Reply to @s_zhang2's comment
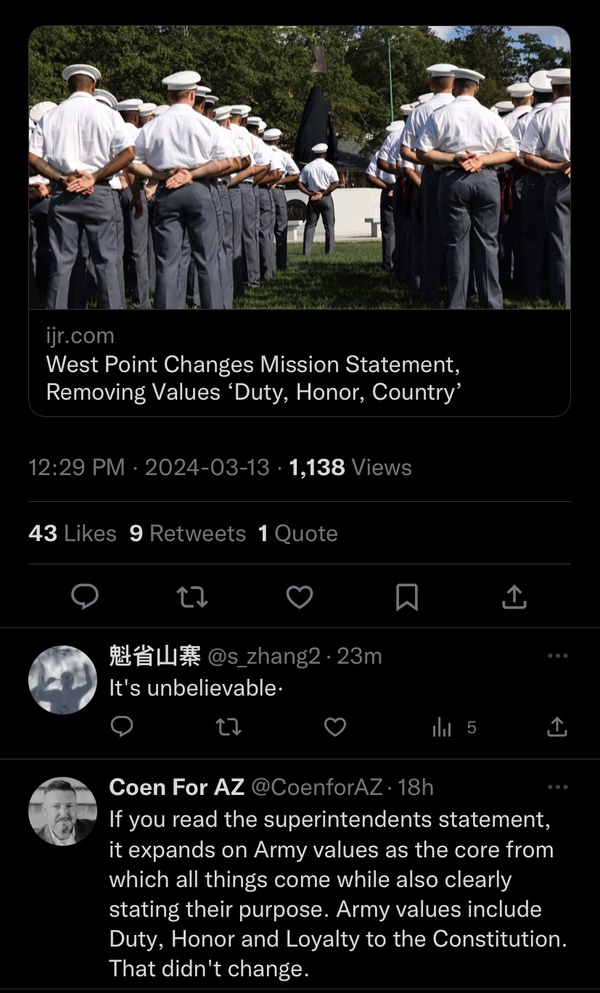This screenshot has height=993, width=600. click(x=121, y=727)
